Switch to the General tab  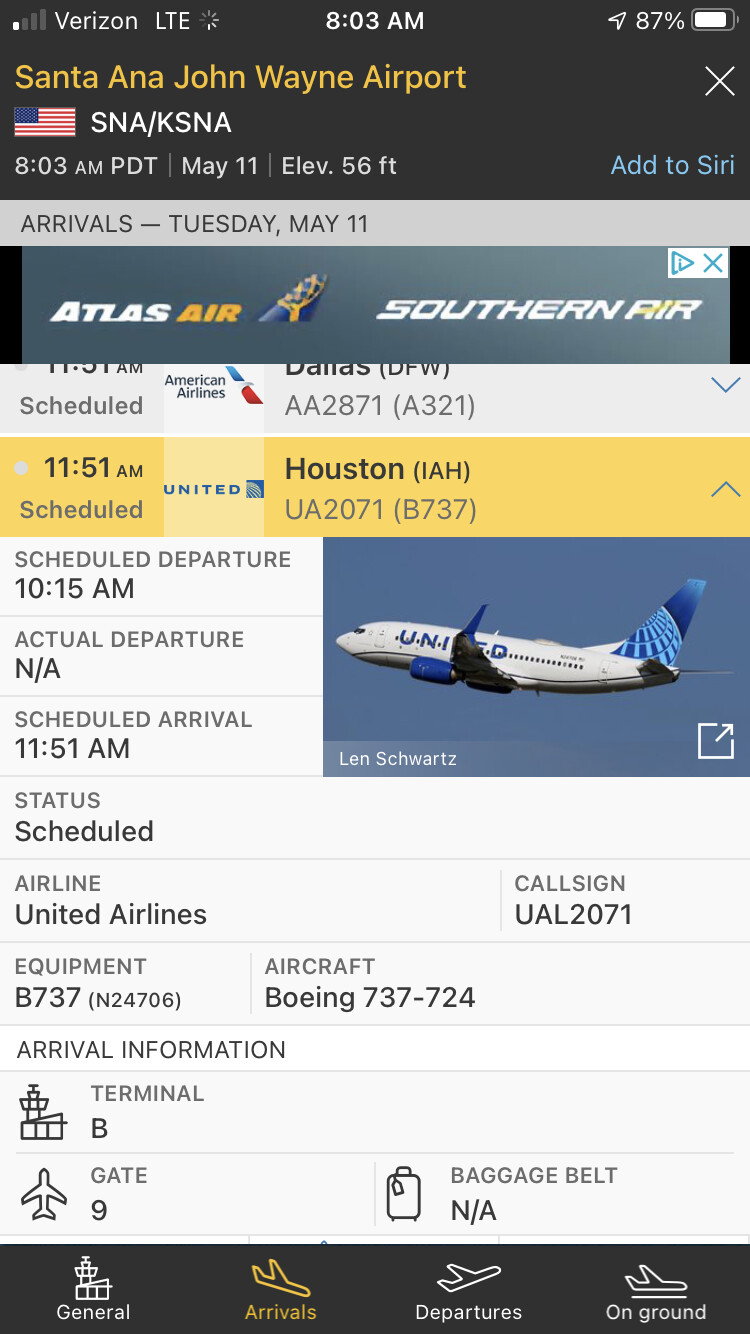93,1290
